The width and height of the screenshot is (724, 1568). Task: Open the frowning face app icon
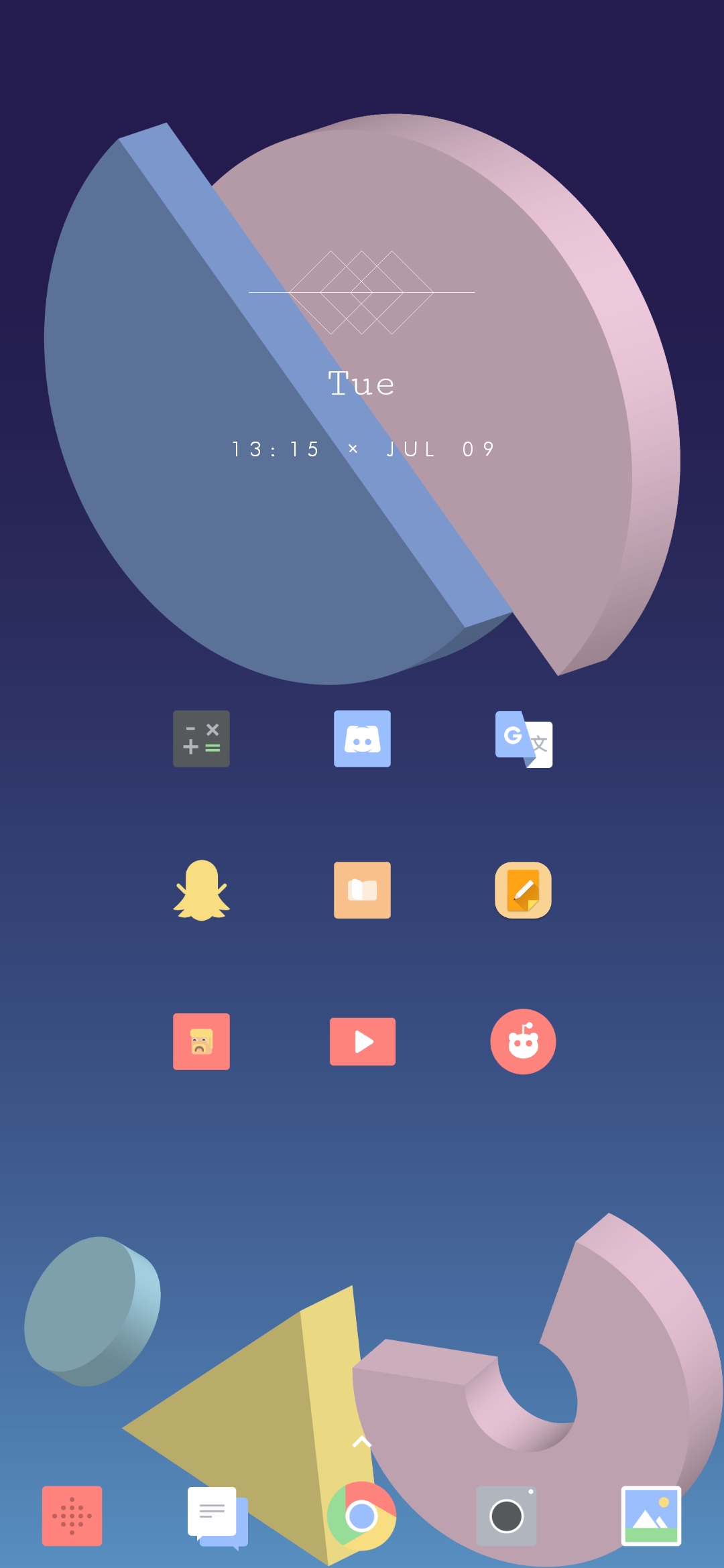click(201, 1041)
